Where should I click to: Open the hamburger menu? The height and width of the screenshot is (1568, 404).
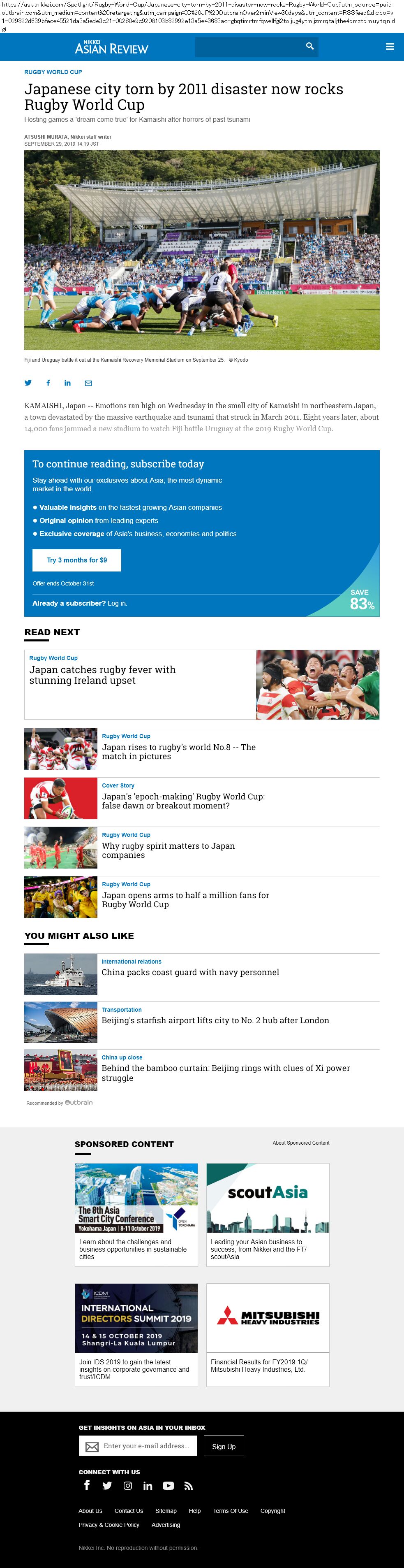[390, 46]
